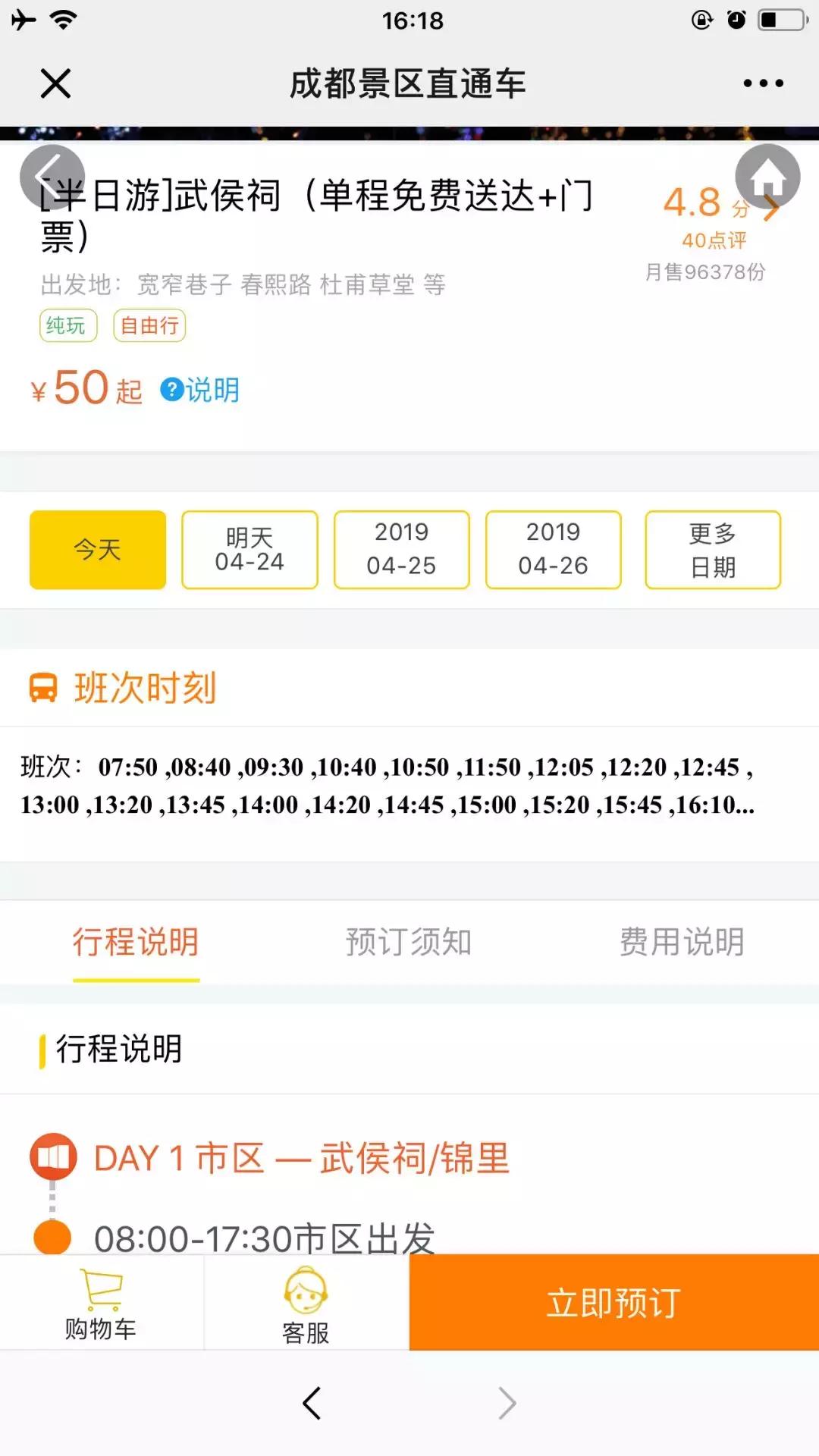Image resolution: width=819 pixels, height=1456 pixels.
Task: Select the 2019 04-25 date option
Action: tap(400, 550)
